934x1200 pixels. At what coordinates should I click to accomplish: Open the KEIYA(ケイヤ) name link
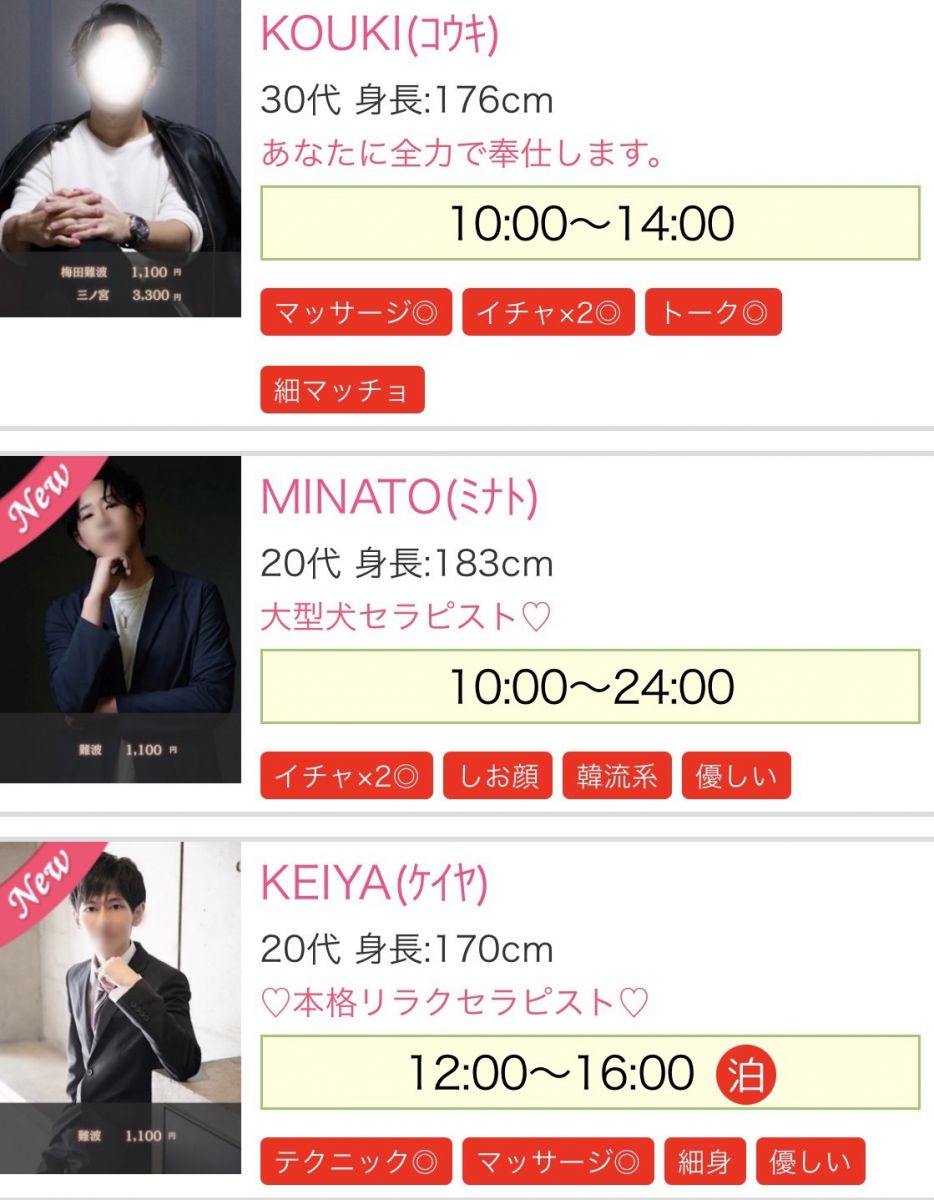click(374, 882)
